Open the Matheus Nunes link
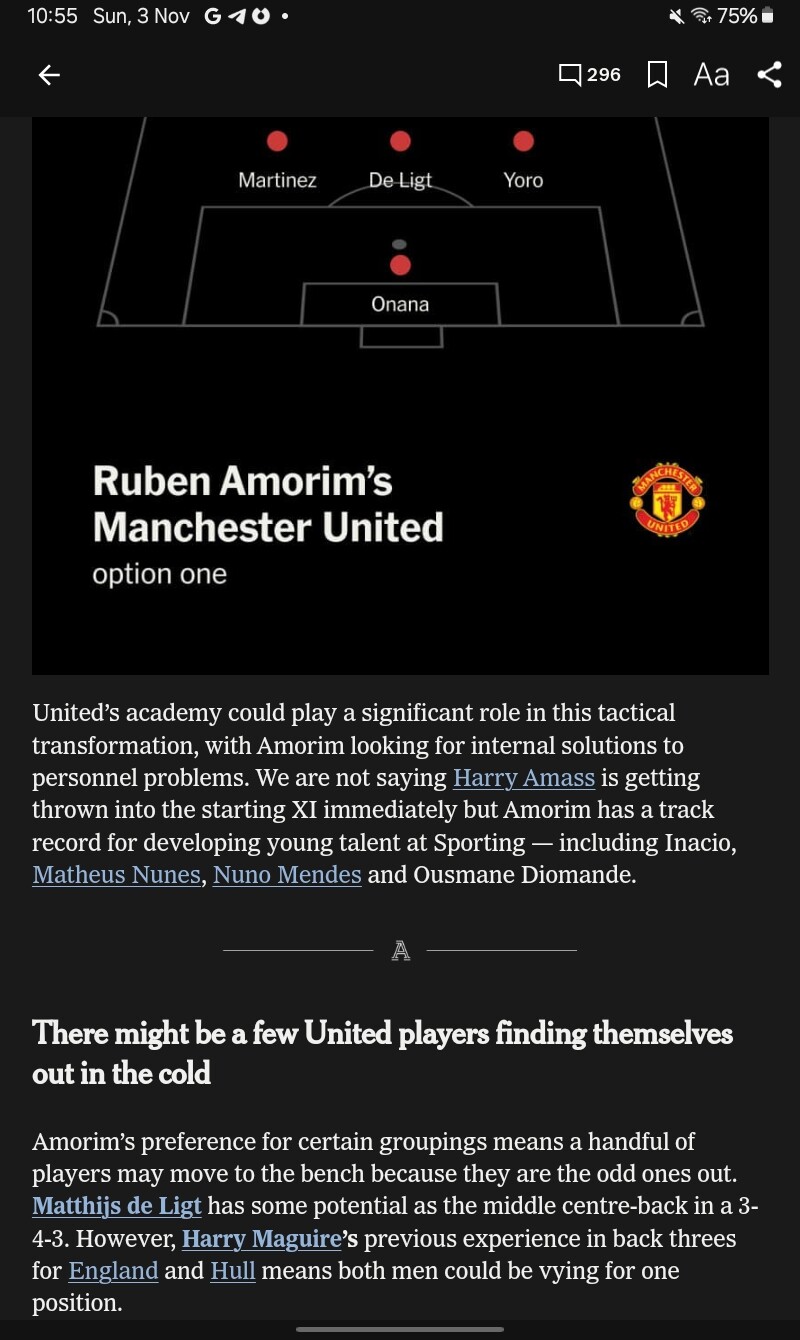This screenshot has width=800, height=1340. (x=117, y=875)
